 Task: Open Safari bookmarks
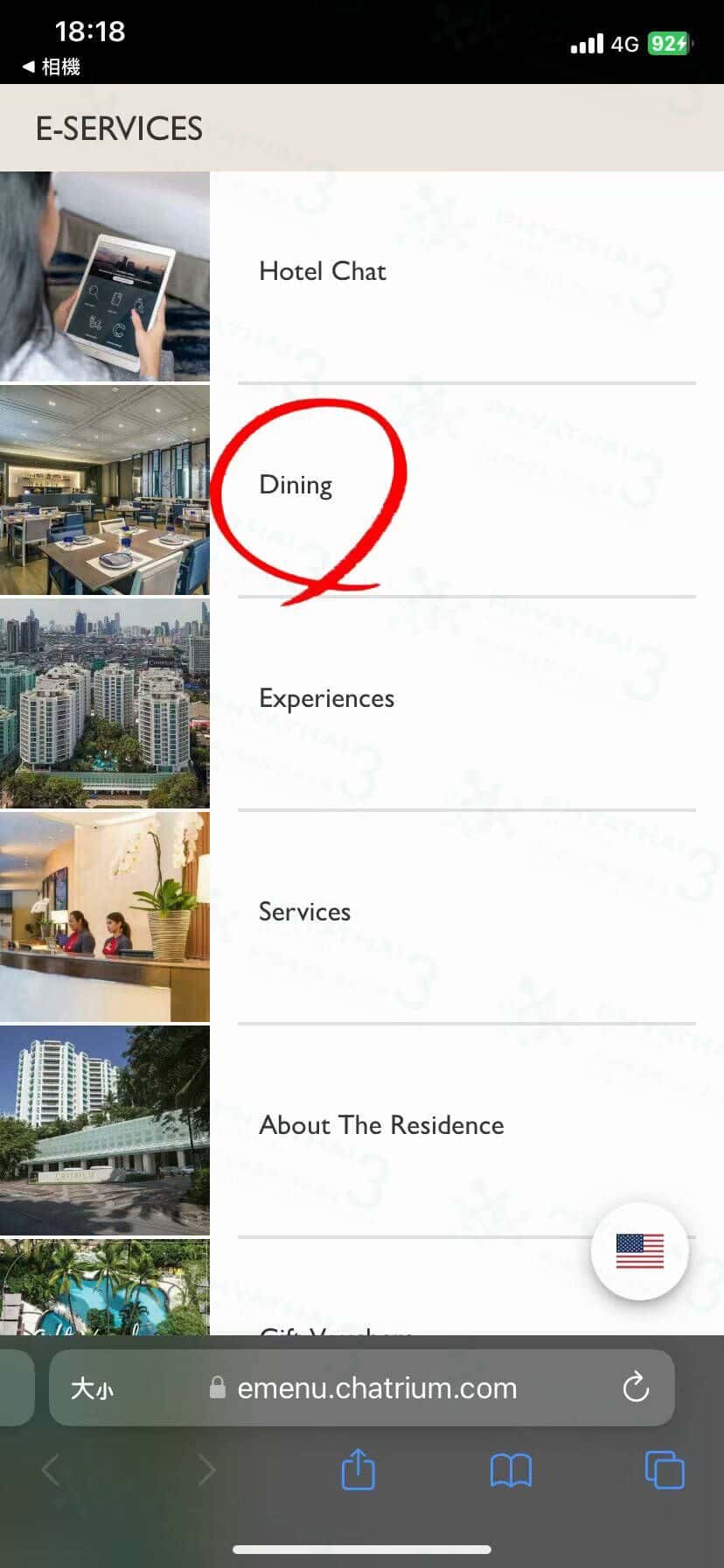tap(511, 1470)
